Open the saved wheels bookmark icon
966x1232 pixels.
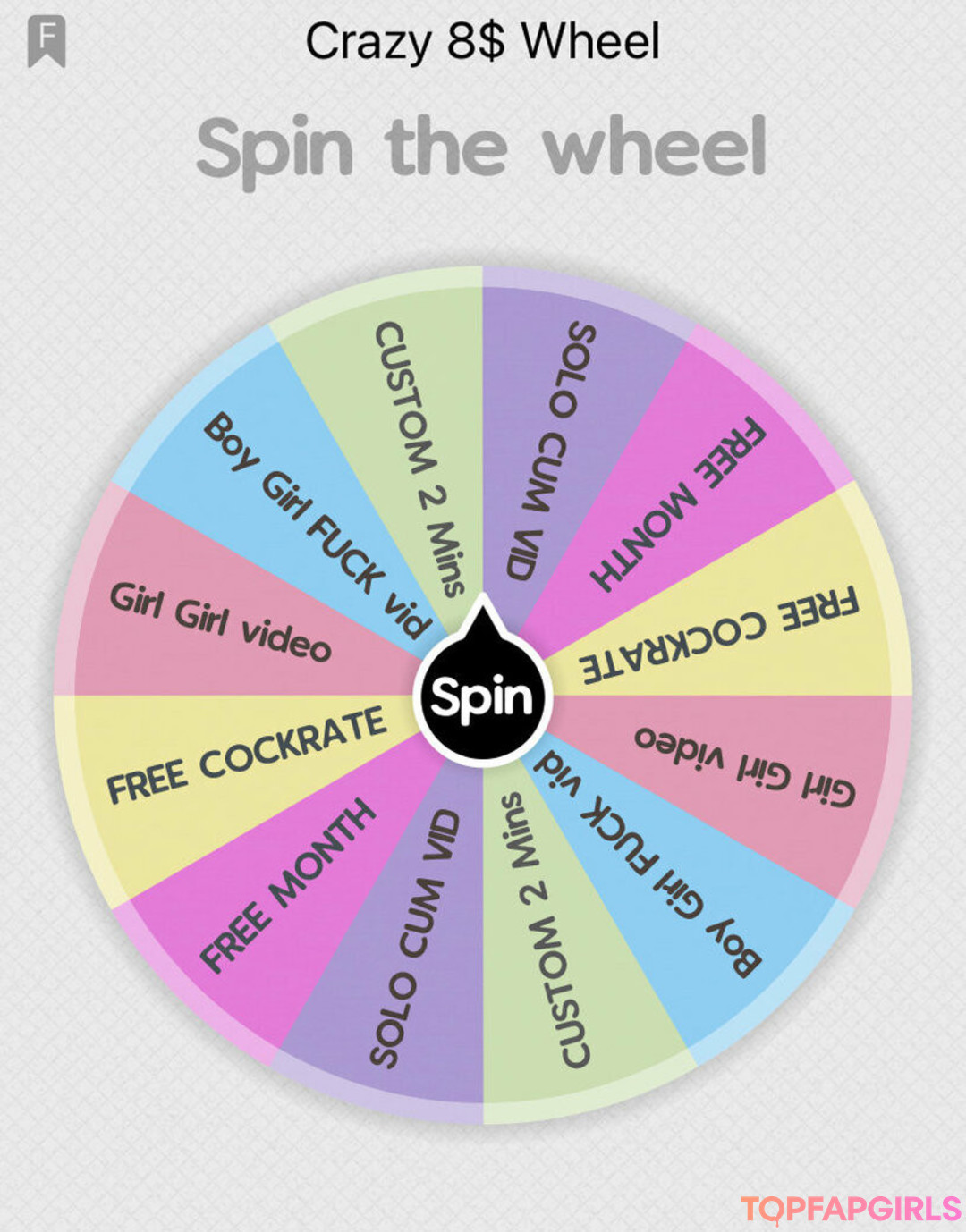[47, 41]
